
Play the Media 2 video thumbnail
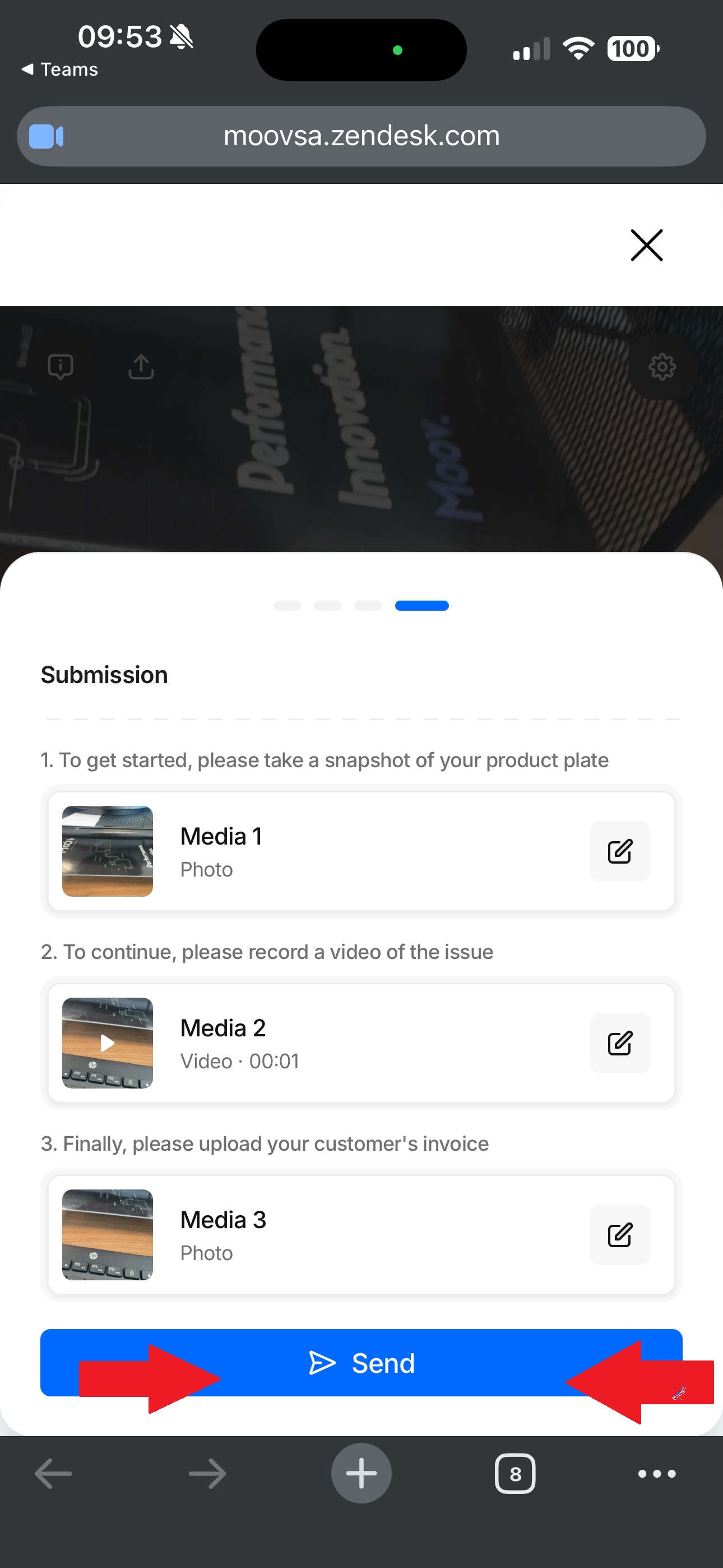[108, 1043]
